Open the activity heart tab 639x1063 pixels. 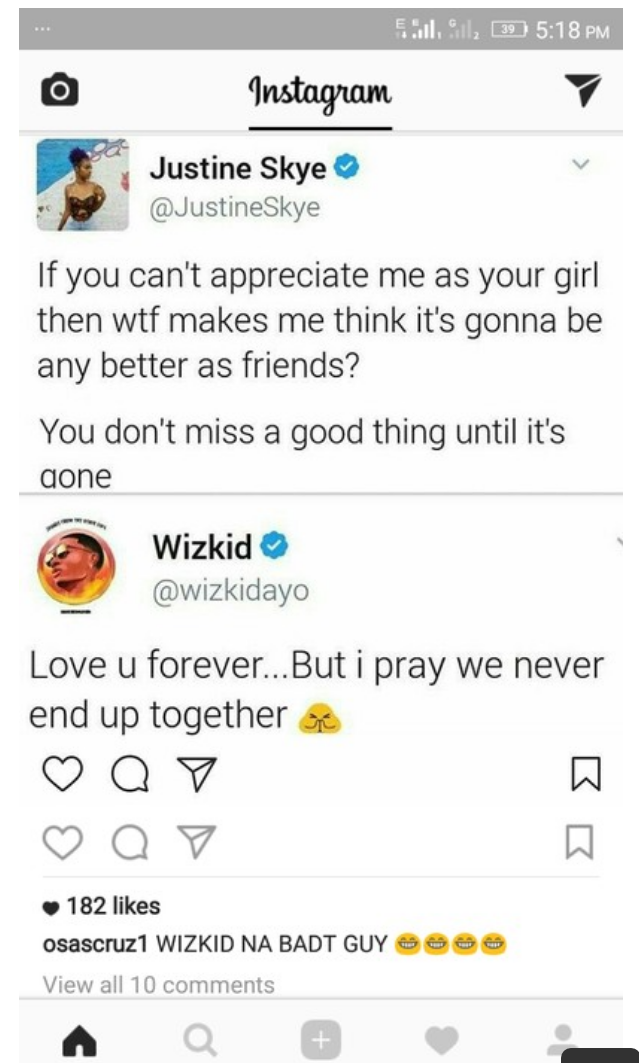tap(441, 1040)
